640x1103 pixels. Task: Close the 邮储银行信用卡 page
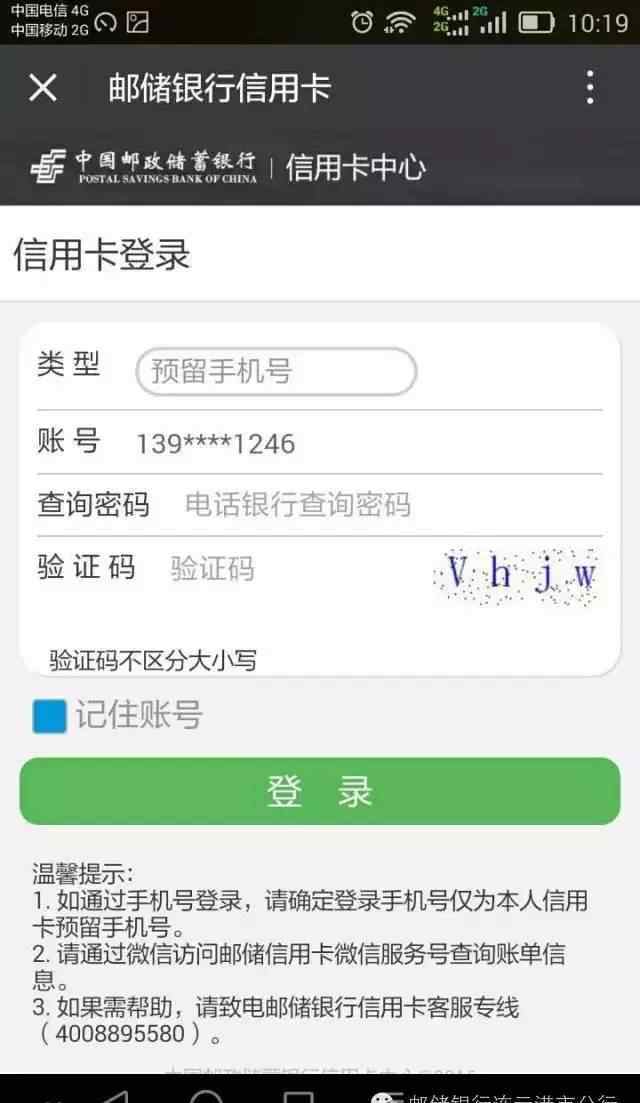[43, 88]
